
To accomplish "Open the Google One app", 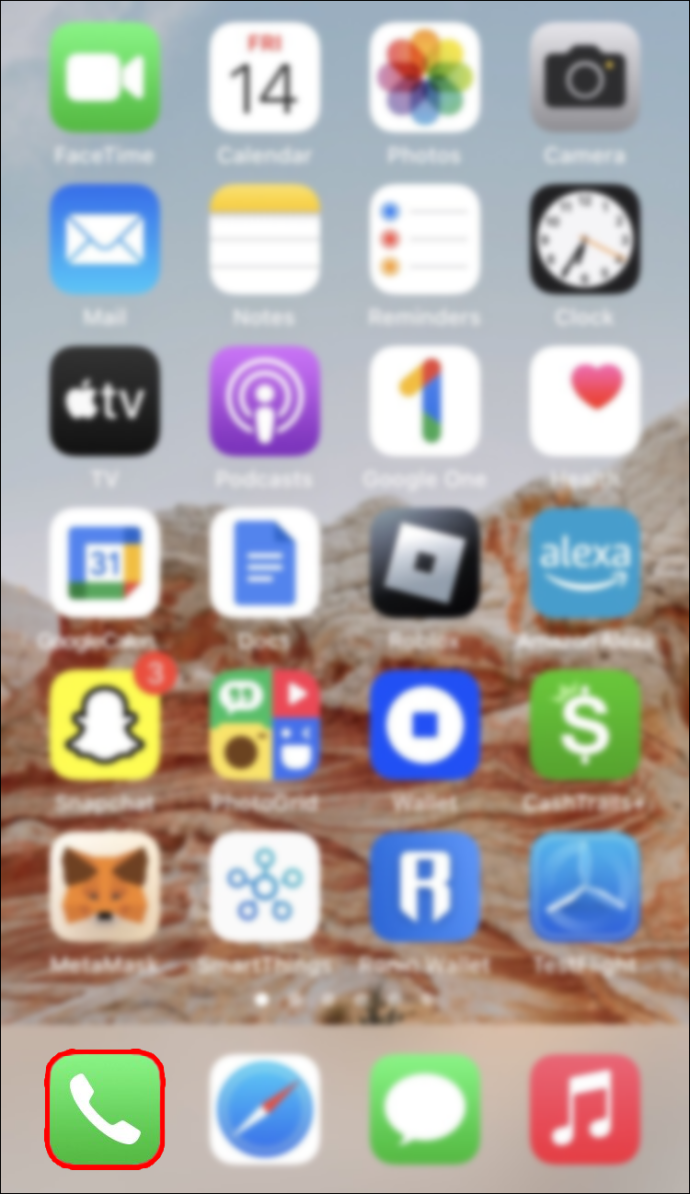I will pos(424,401).
